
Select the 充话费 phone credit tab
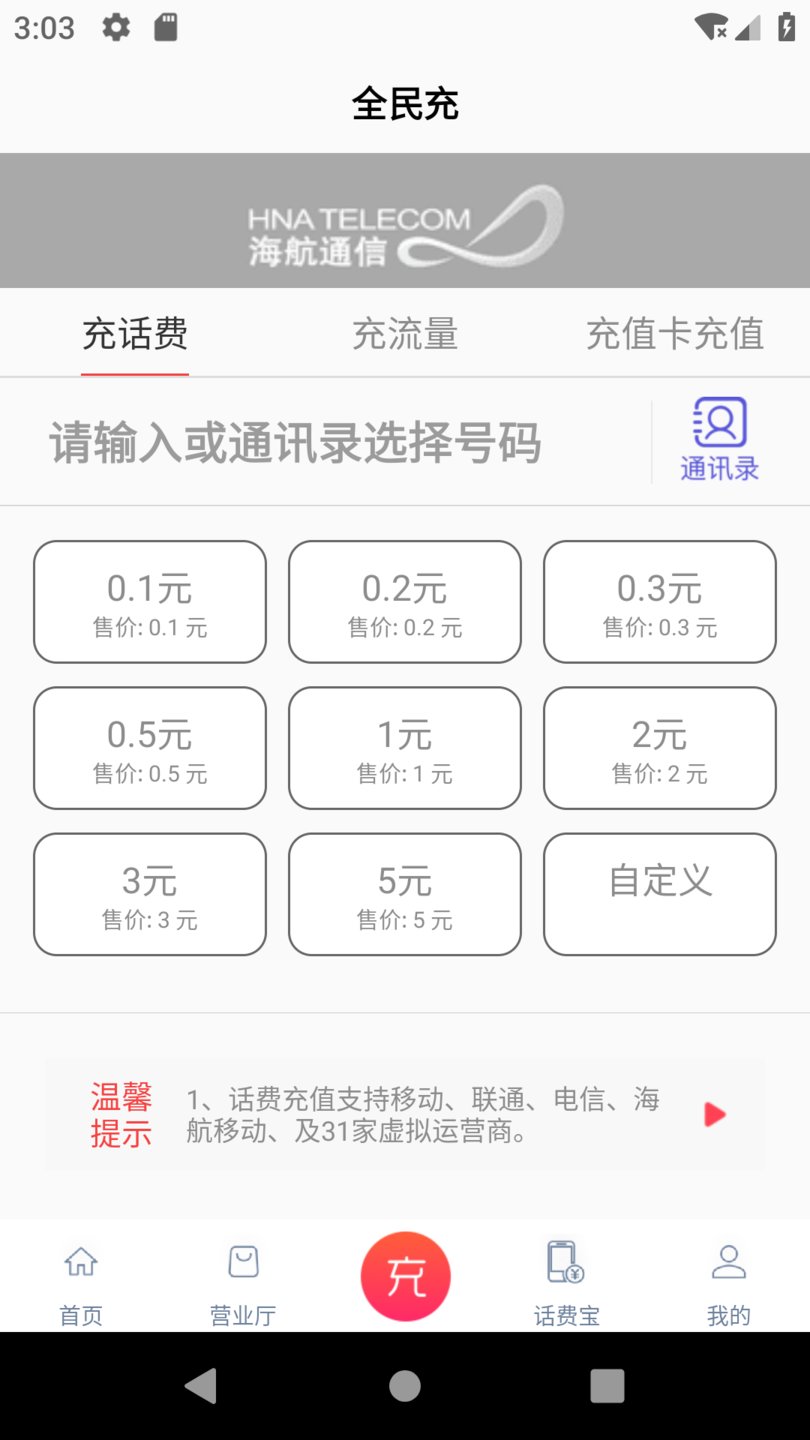click(x=135, y=334)
